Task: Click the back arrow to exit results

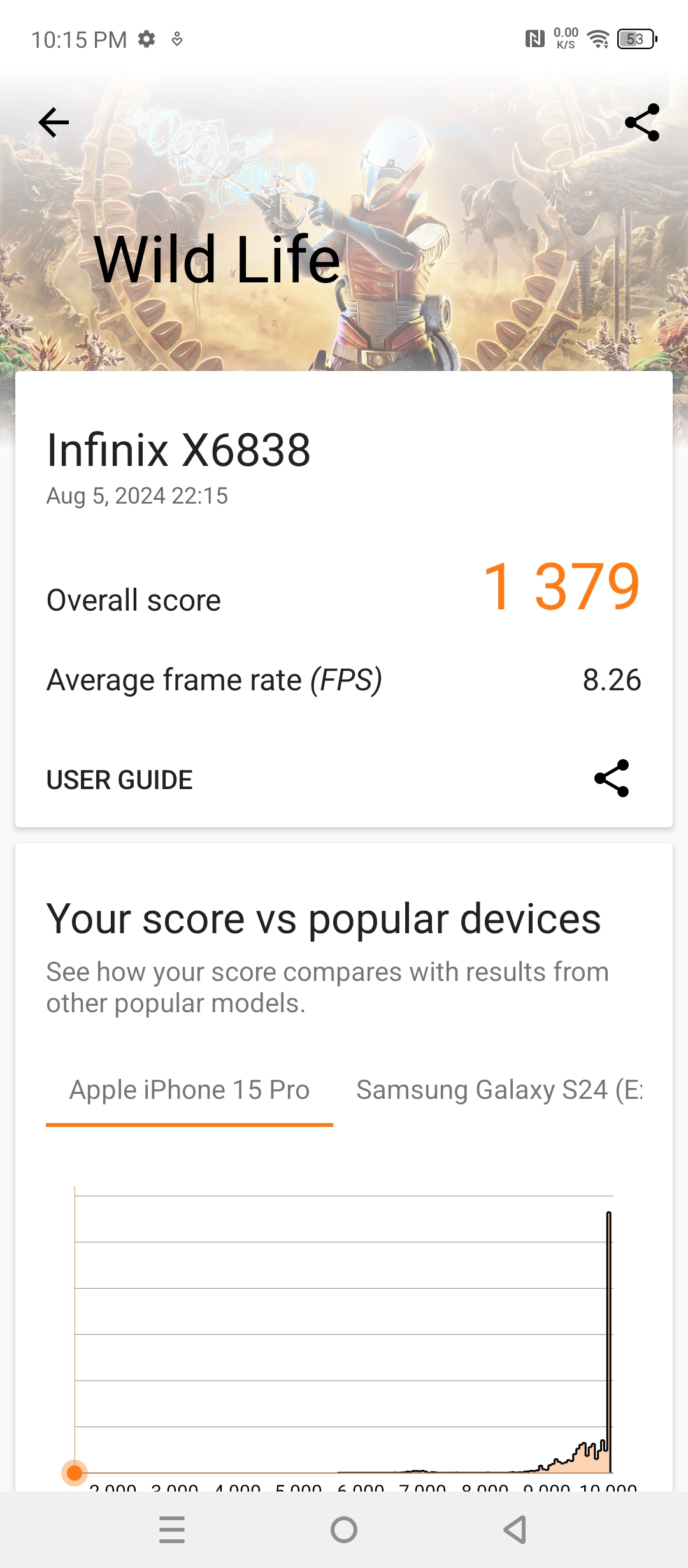Action: [53, 122]
